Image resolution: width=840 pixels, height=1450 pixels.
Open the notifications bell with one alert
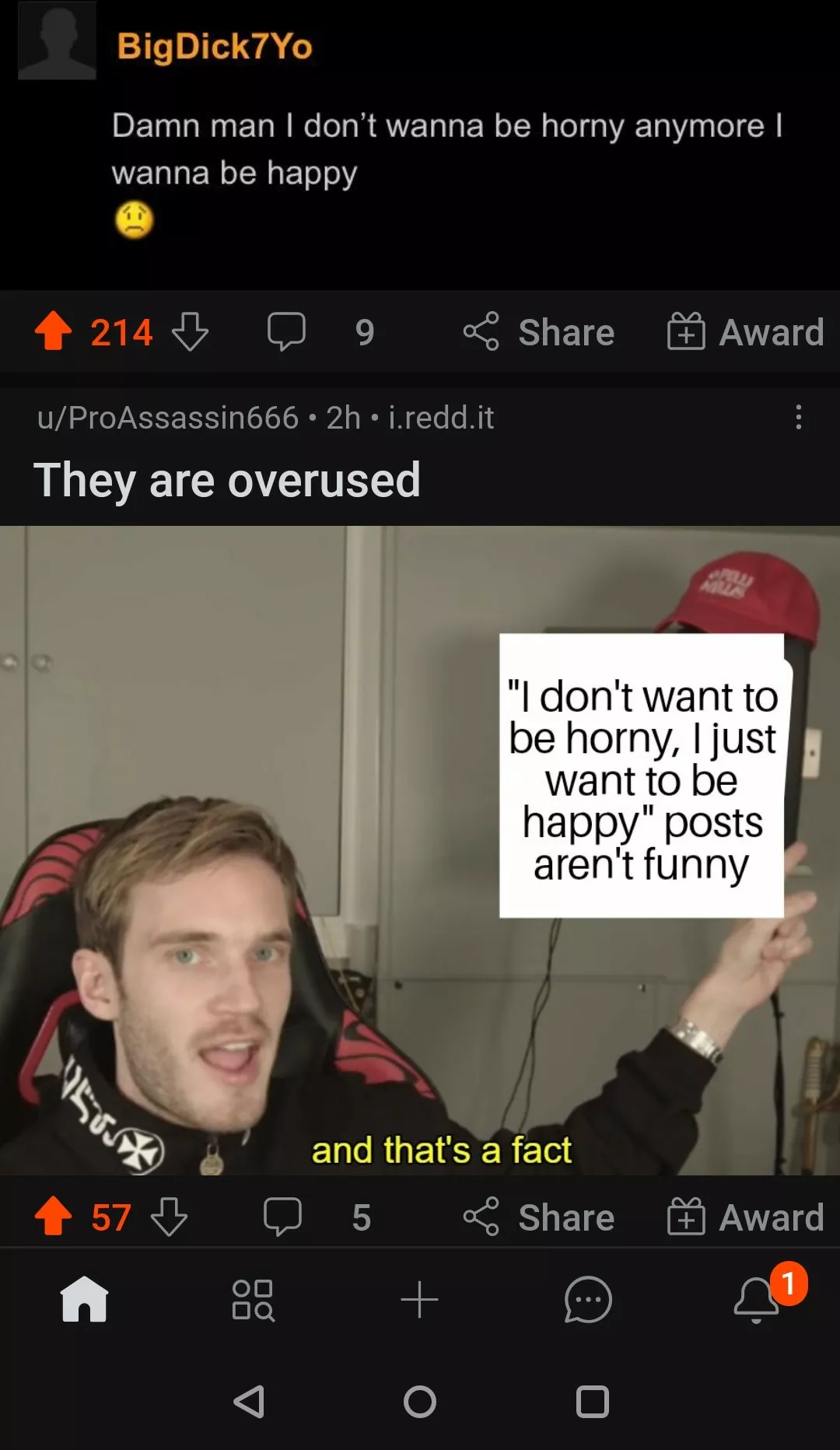(x=757, y=1300)
